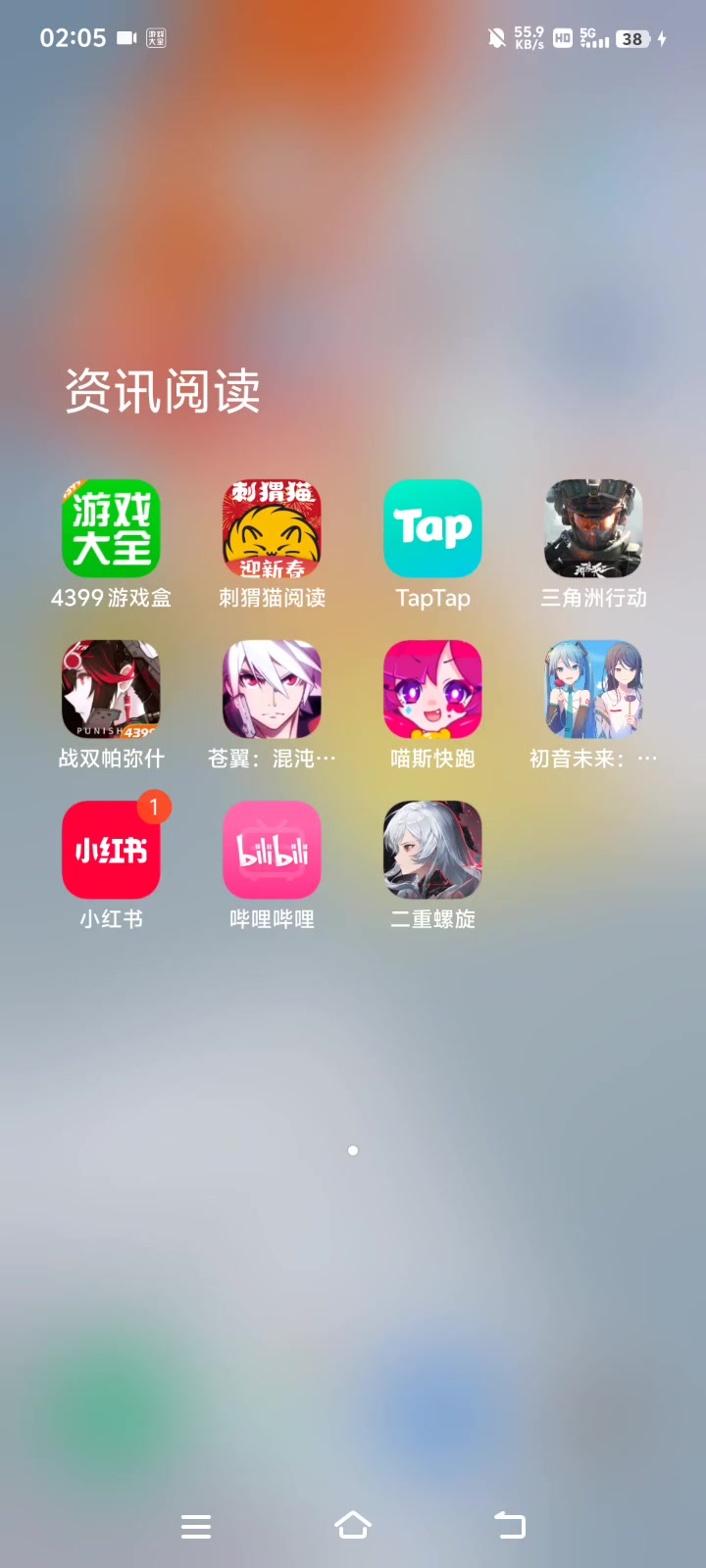Screen dimensions: 706x1568
Task: Open 小红书 with one notification
Action: coord(111,851)
